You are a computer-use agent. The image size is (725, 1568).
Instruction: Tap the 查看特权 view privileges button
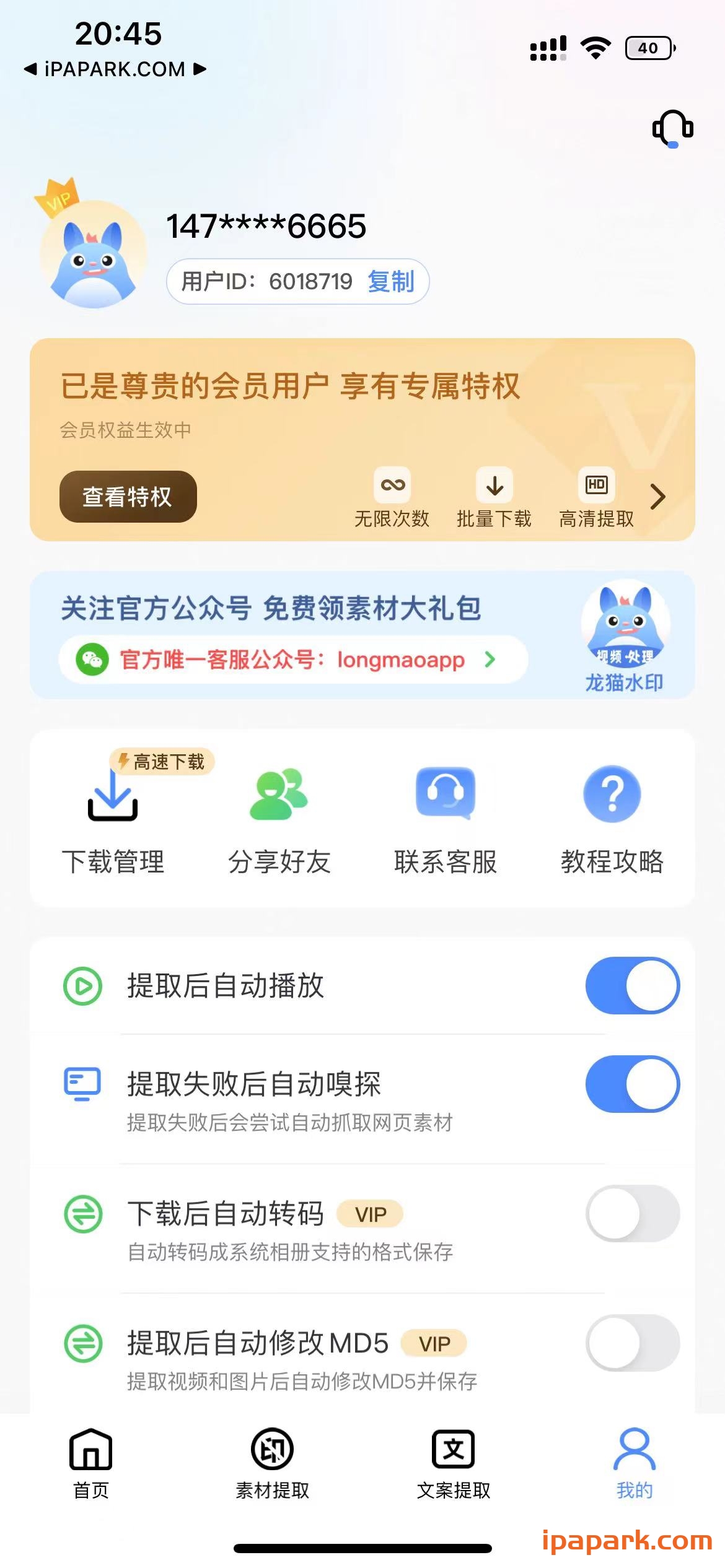127,496
